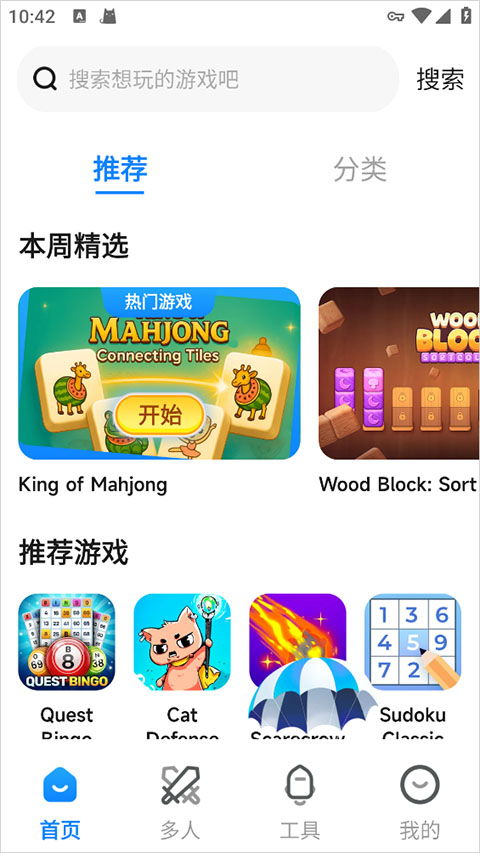The width and height of the screenshot is (480, 853).
Task: Tap the 搜索 button
Action: coord(440,79)
